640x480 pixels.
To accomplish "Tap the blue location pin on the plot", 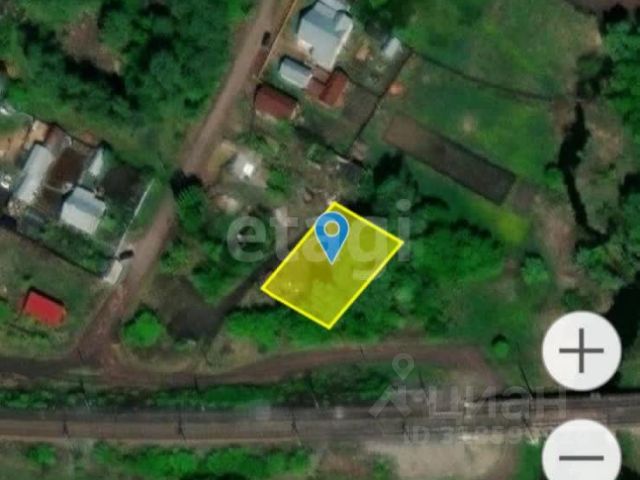I will click(332, 234).
